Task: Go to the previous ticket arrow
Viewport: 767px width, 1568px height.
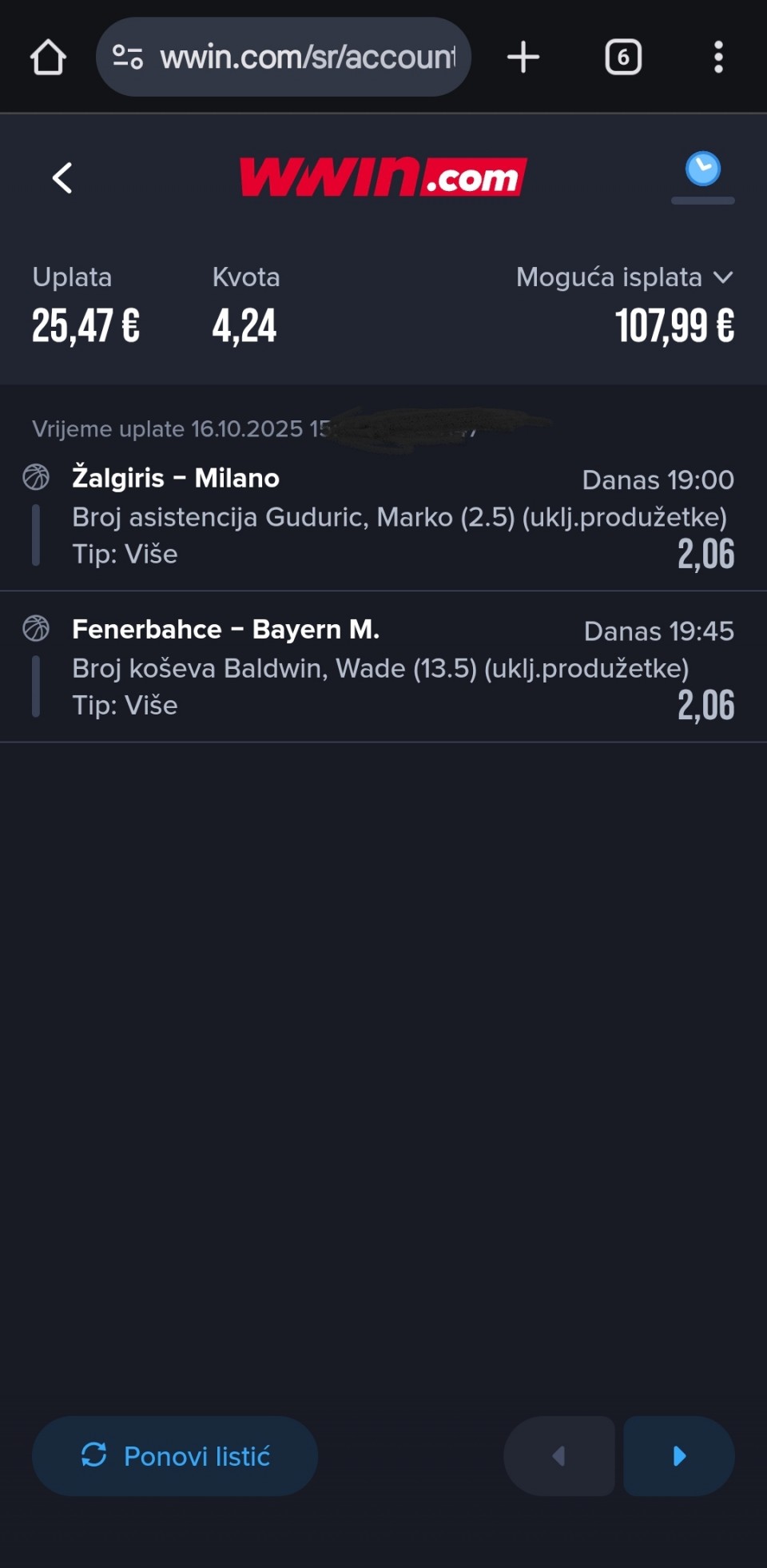Action: pos(559,1455)
